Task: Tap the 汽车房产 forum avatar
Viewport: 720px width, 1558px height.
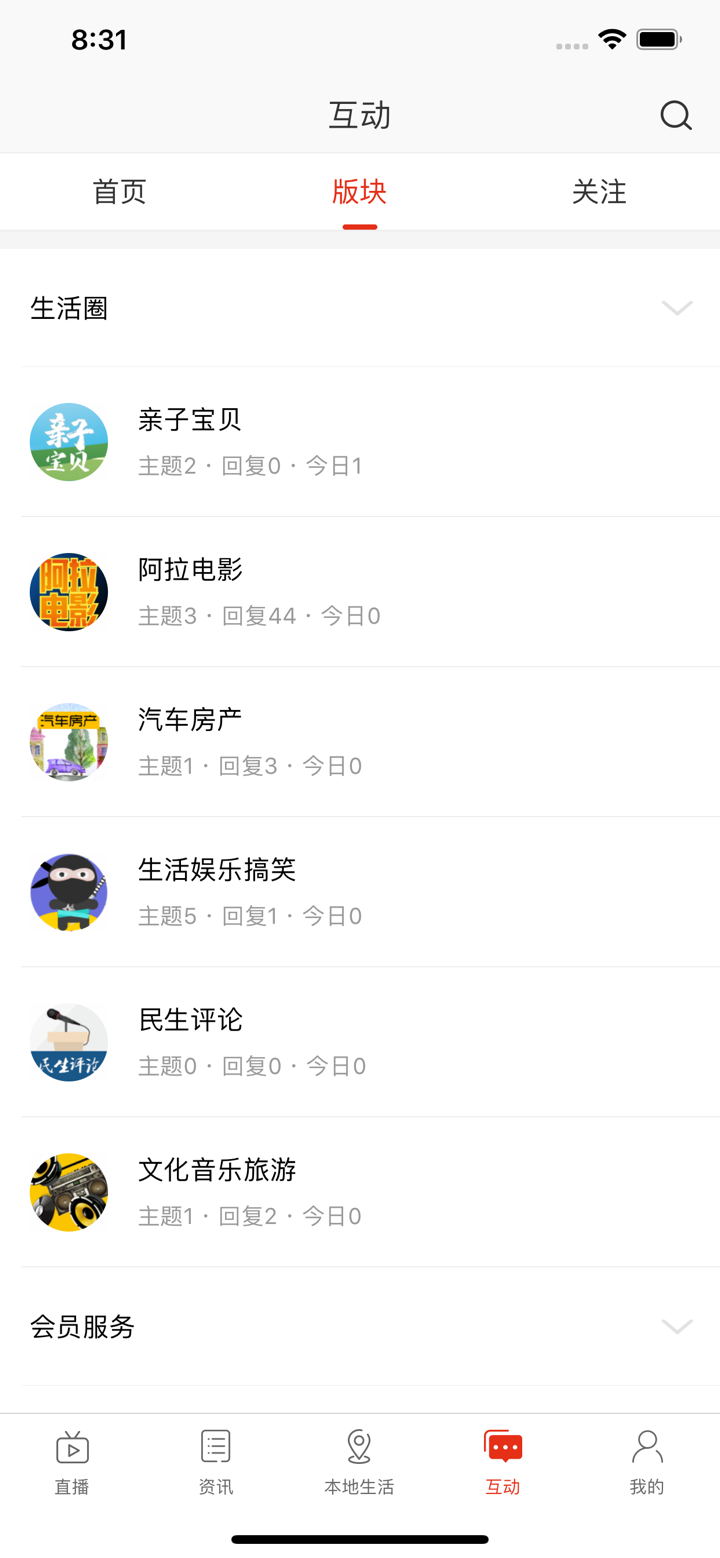Action: coord(69,742)
